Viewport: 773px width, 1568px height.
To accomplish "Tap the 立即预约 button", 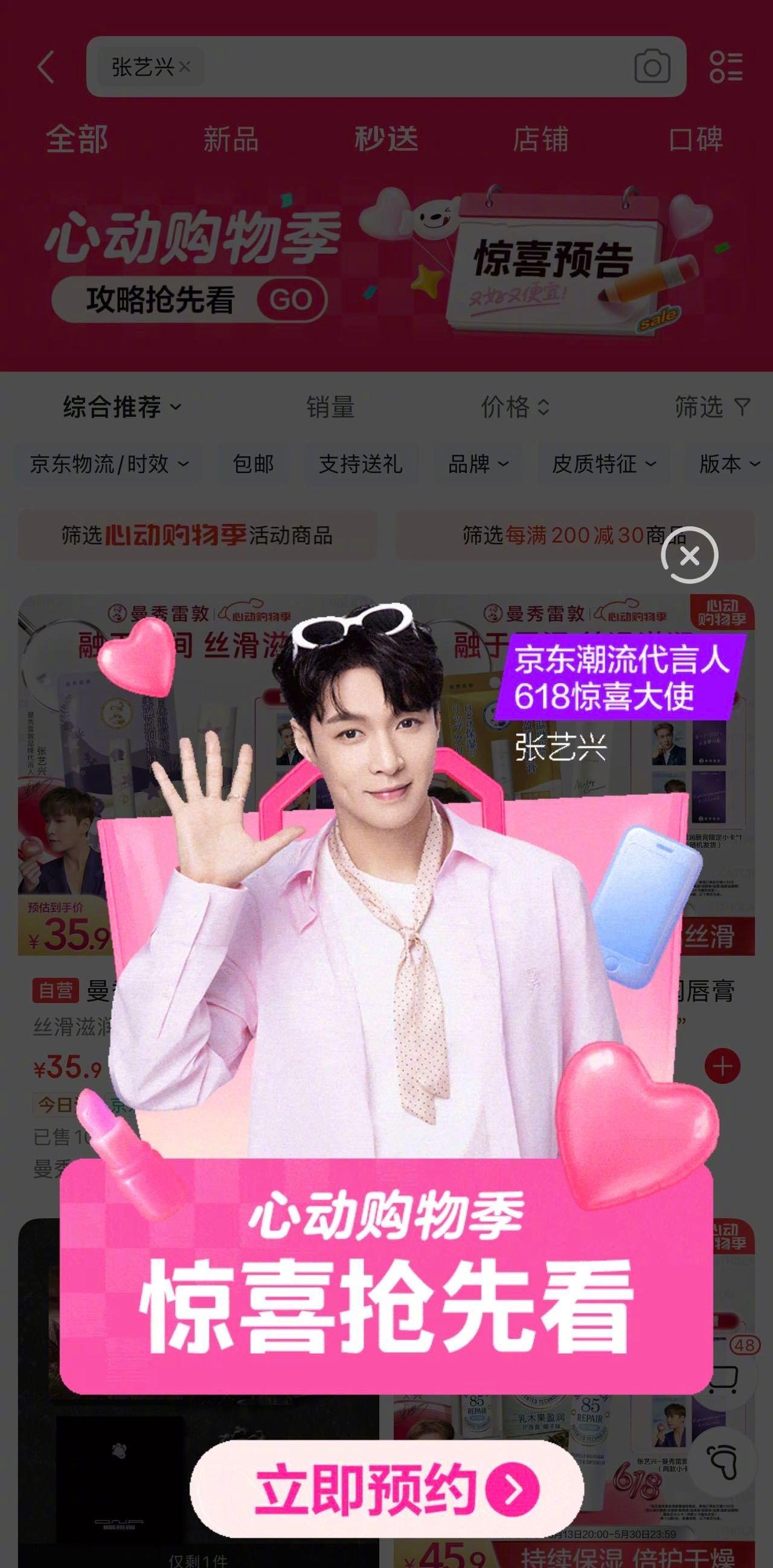I will click(x=387, y=1488).
